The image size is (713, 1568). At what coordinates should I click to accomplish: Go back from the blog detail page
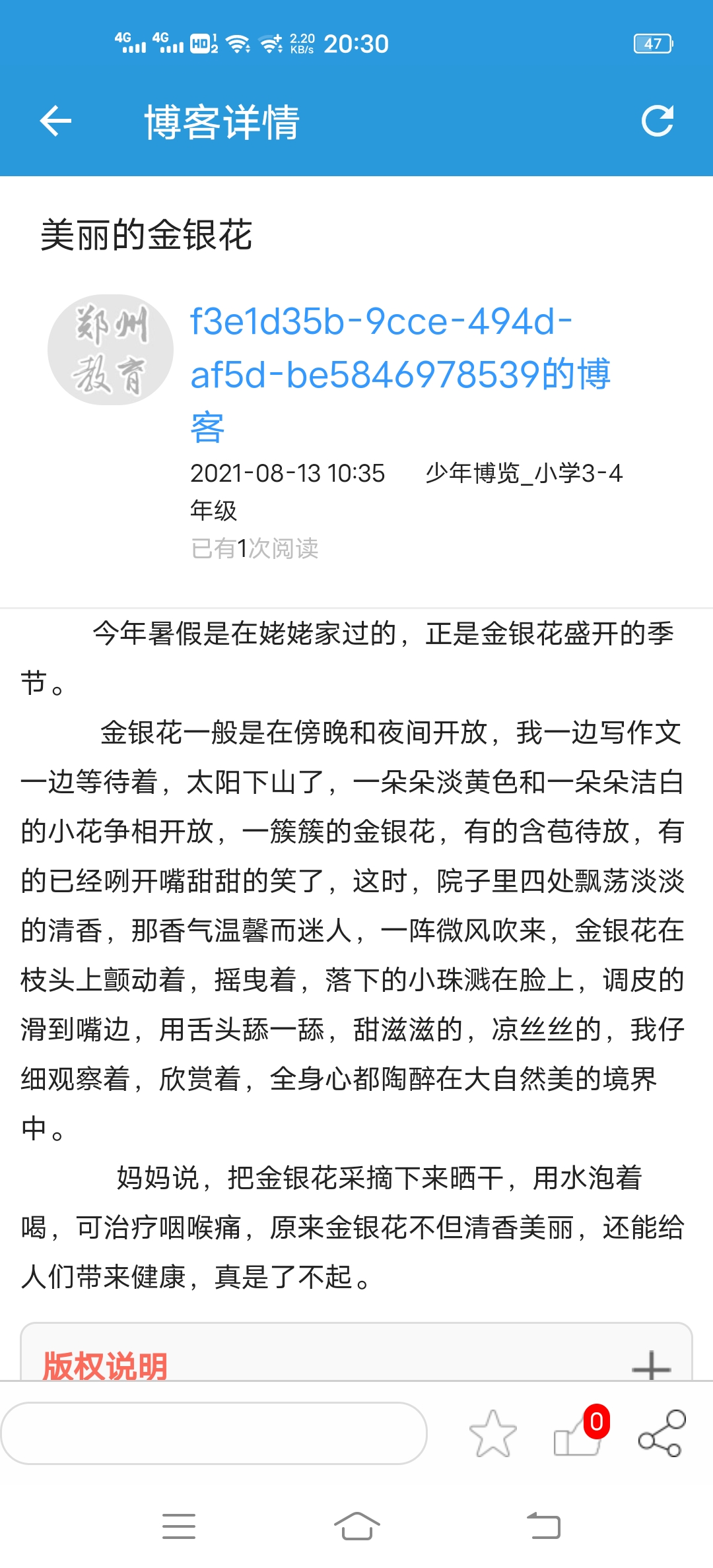pos(55,121)
